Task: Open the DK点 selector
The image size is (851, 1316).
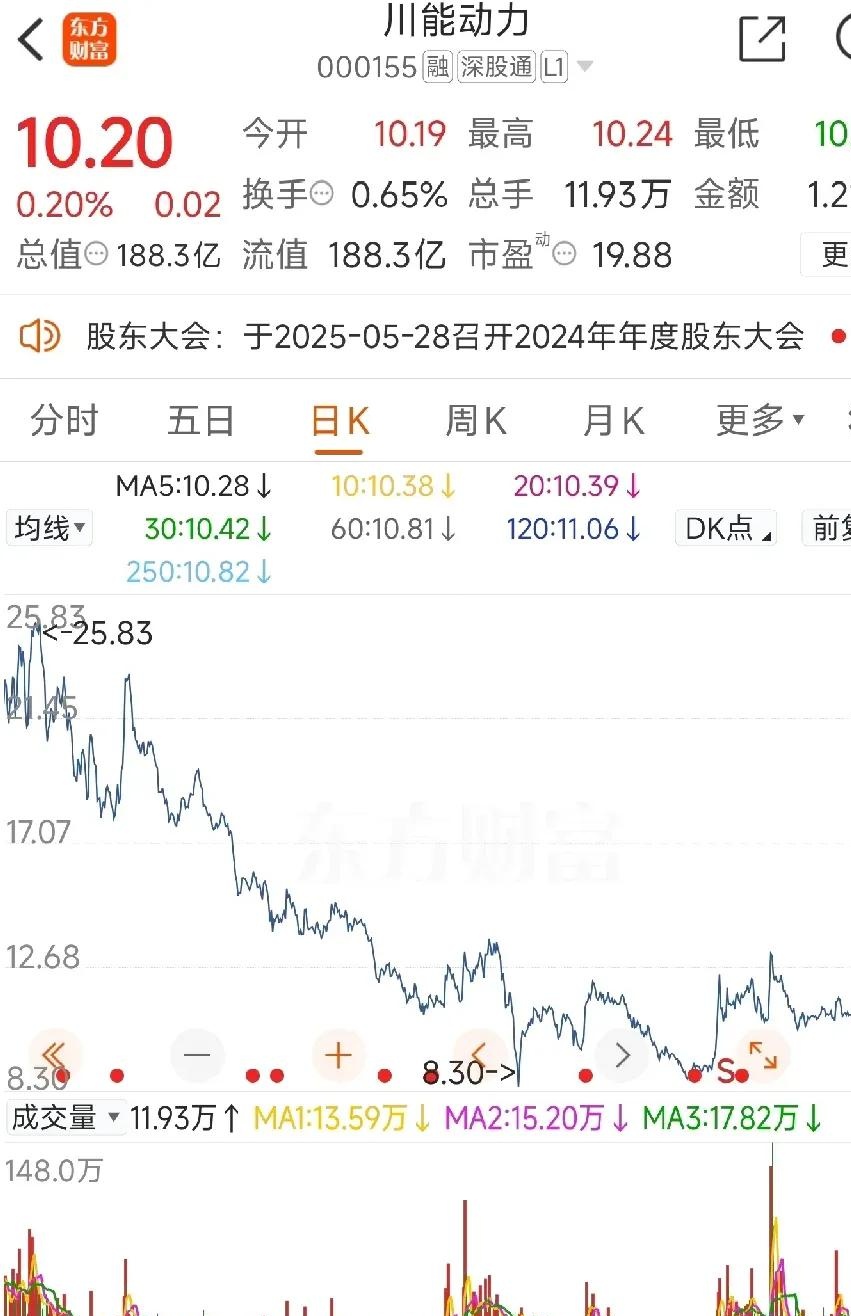Action: [x=727, y=528]
